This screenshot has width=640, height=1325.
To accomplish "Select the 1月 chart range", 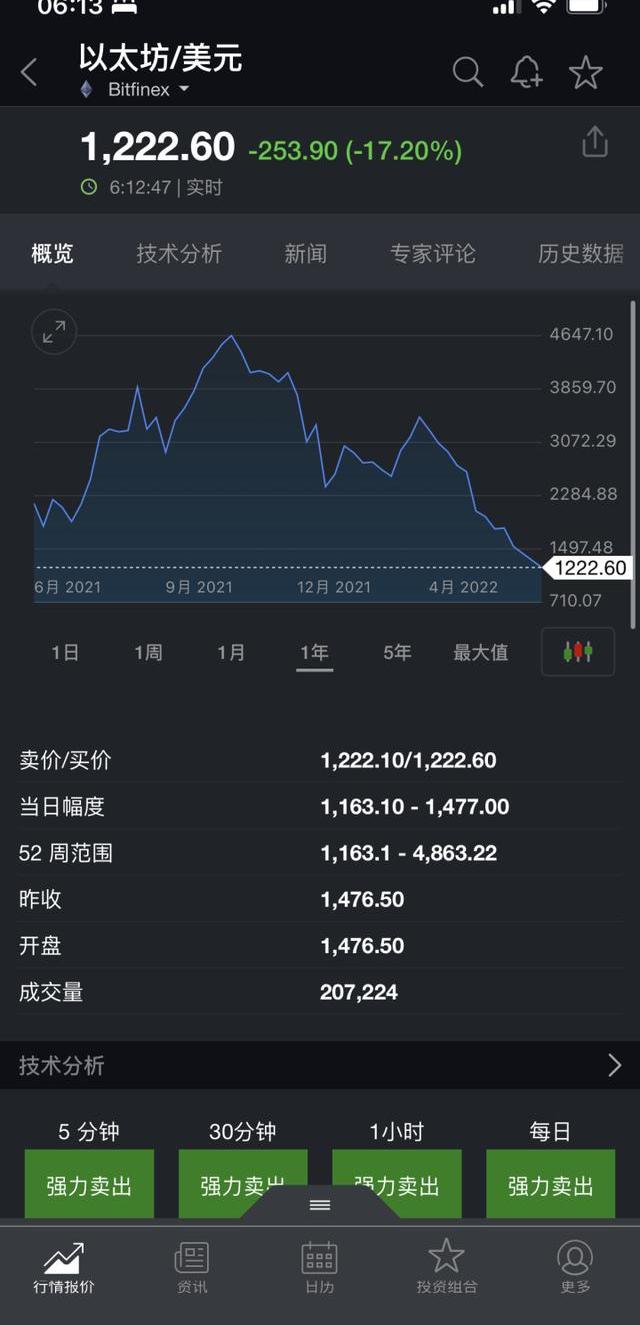I will click(231, 652).
